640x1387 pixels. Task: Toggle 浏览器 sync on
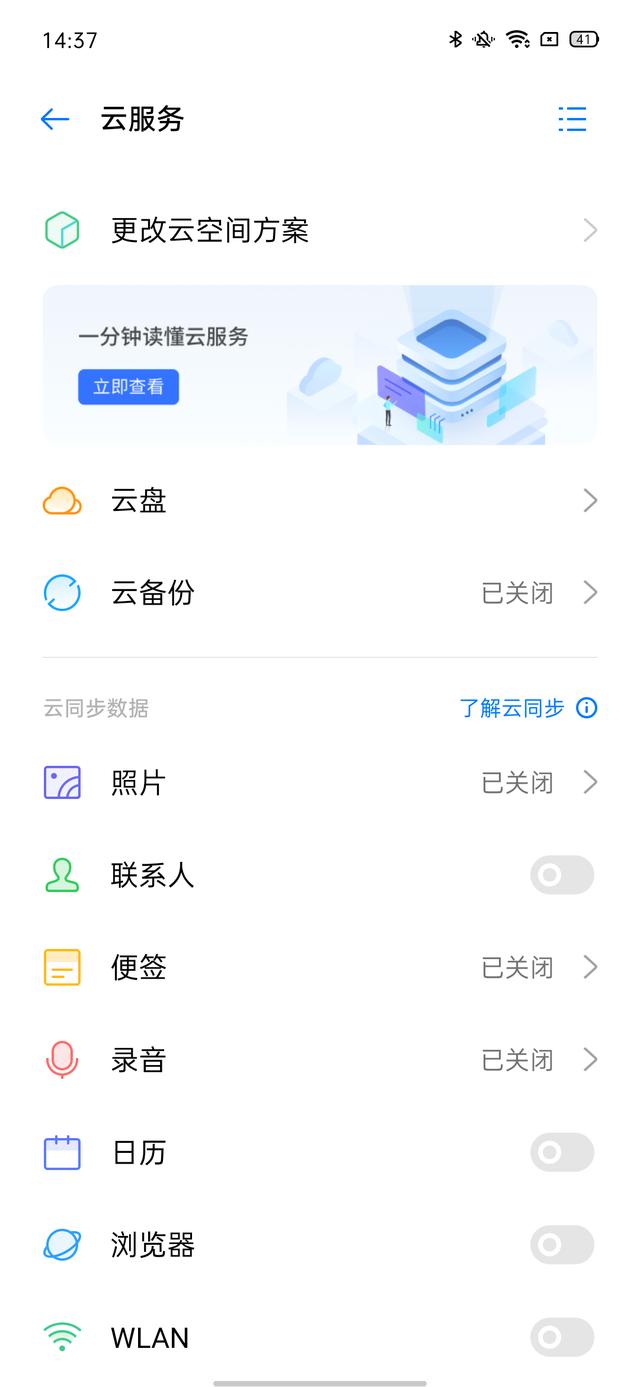(562, 1245)
